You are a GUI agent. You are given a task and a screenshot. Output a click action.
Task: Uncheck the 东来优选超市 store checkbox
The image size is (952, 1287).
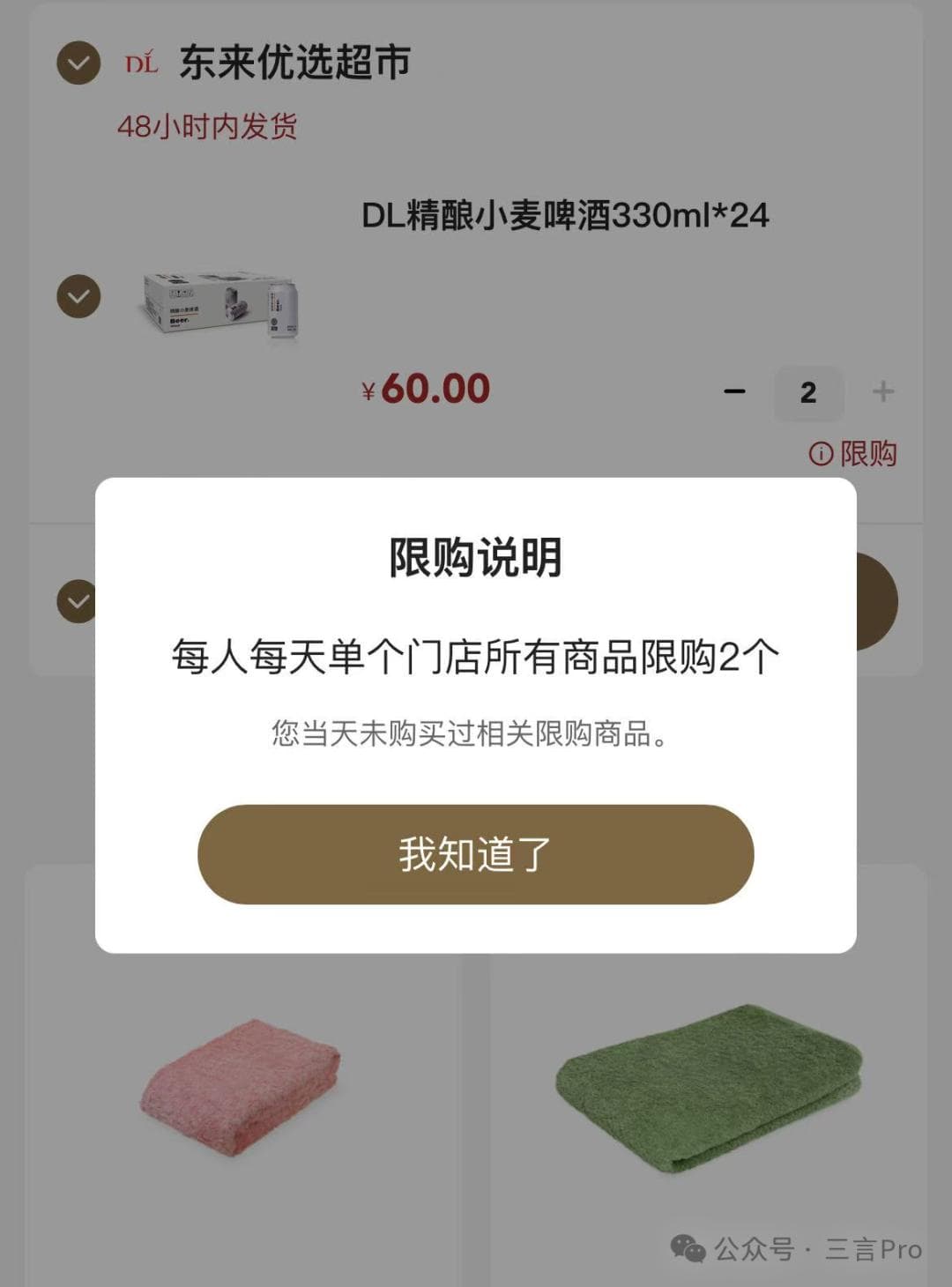click(x=78, y=63)
